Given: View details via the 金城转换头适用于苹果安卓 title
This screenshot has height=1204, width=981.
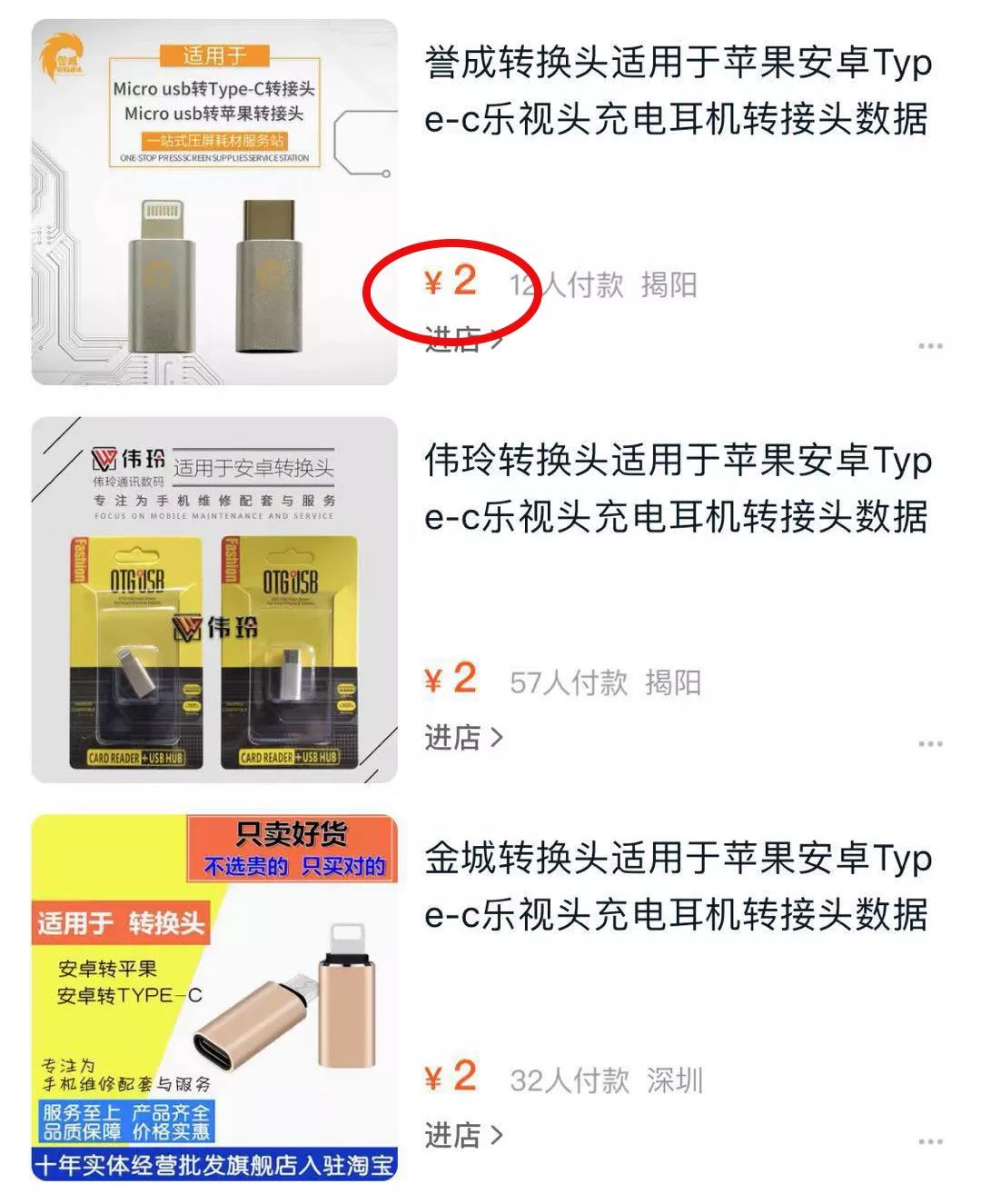Looking at the screenshot, I should [678, 886].
